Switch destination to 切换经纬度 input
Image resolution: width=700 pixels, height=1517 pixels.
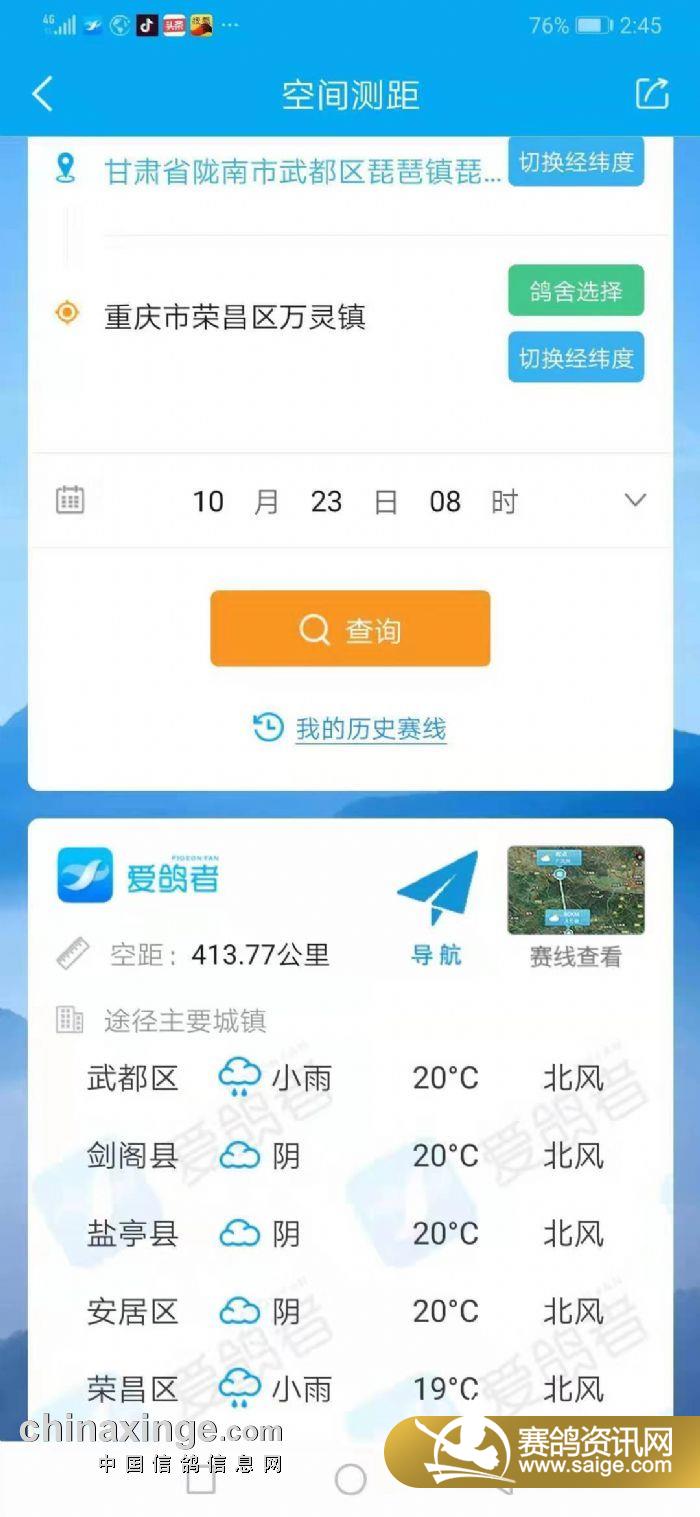pyautogui.click(x=575, y=357)
